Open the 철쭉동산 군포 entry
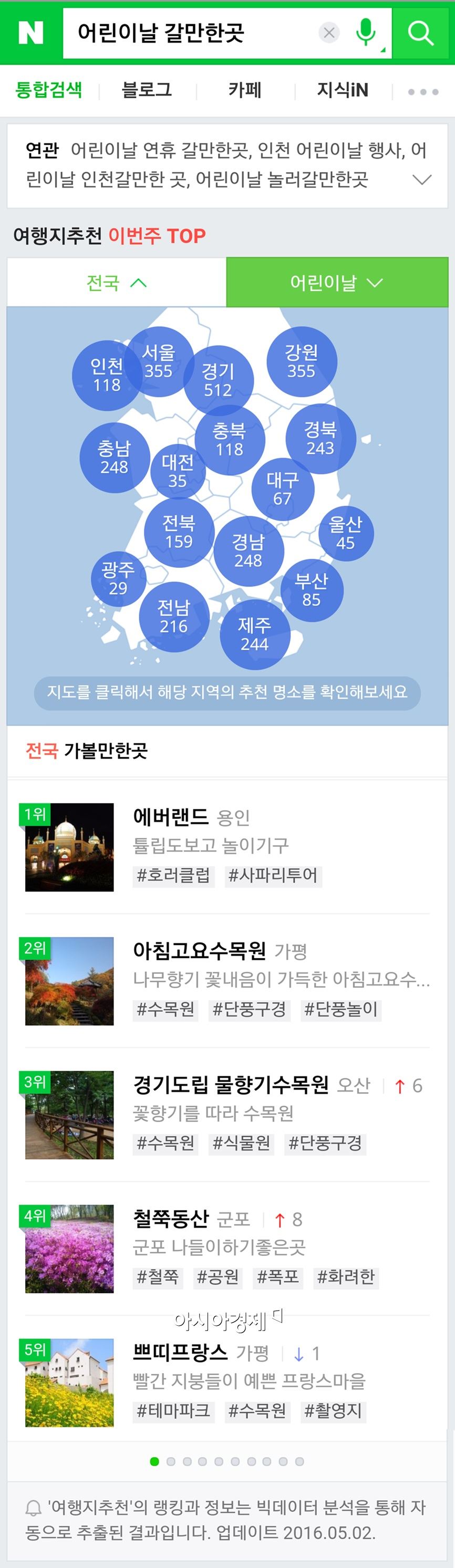 [171, 1218]
